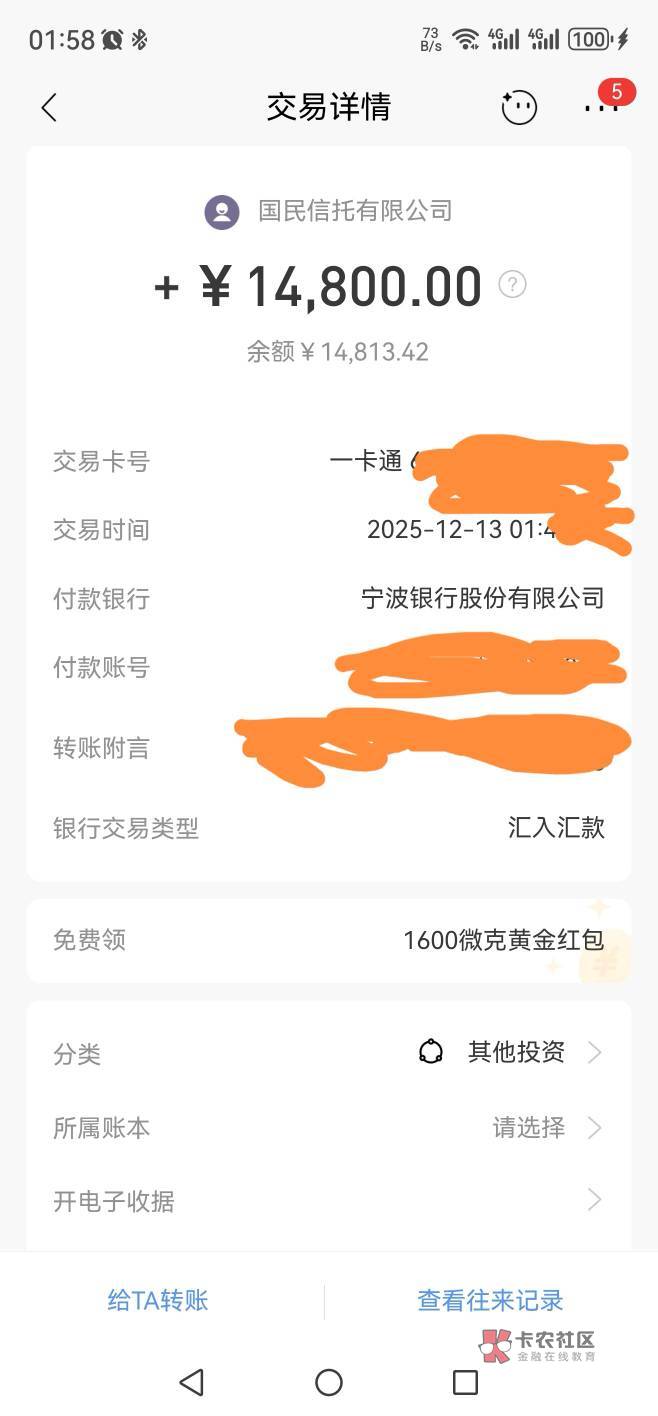This screenshot has width=658, height=1416.
Task: Claim the 1600微克黄金红包 offer
Action: (329, 940)
